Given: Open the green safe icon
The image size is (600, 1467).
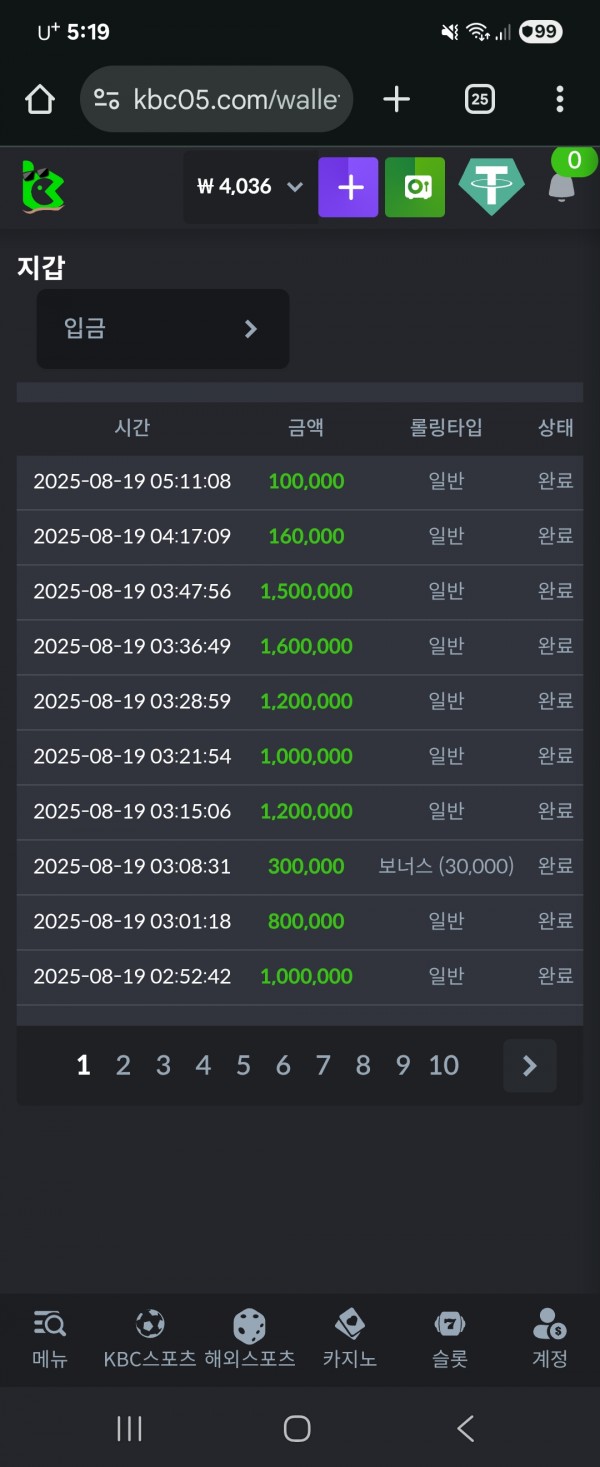Looking at the screenshot, I should pyautogui.click(x=415, y=187).
